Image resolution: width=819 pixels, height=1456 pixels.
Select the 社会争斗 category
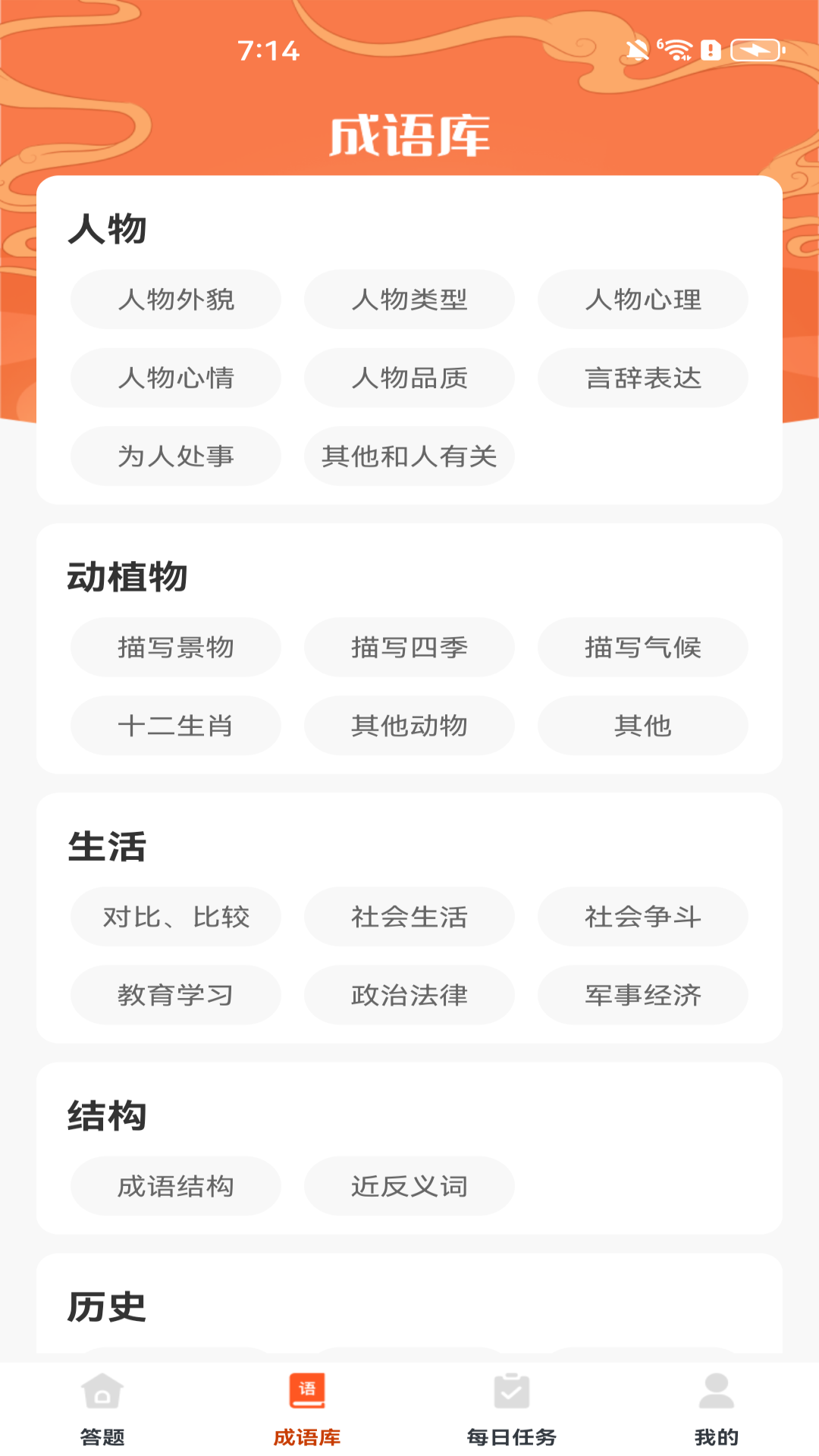[x=642, y=917]
